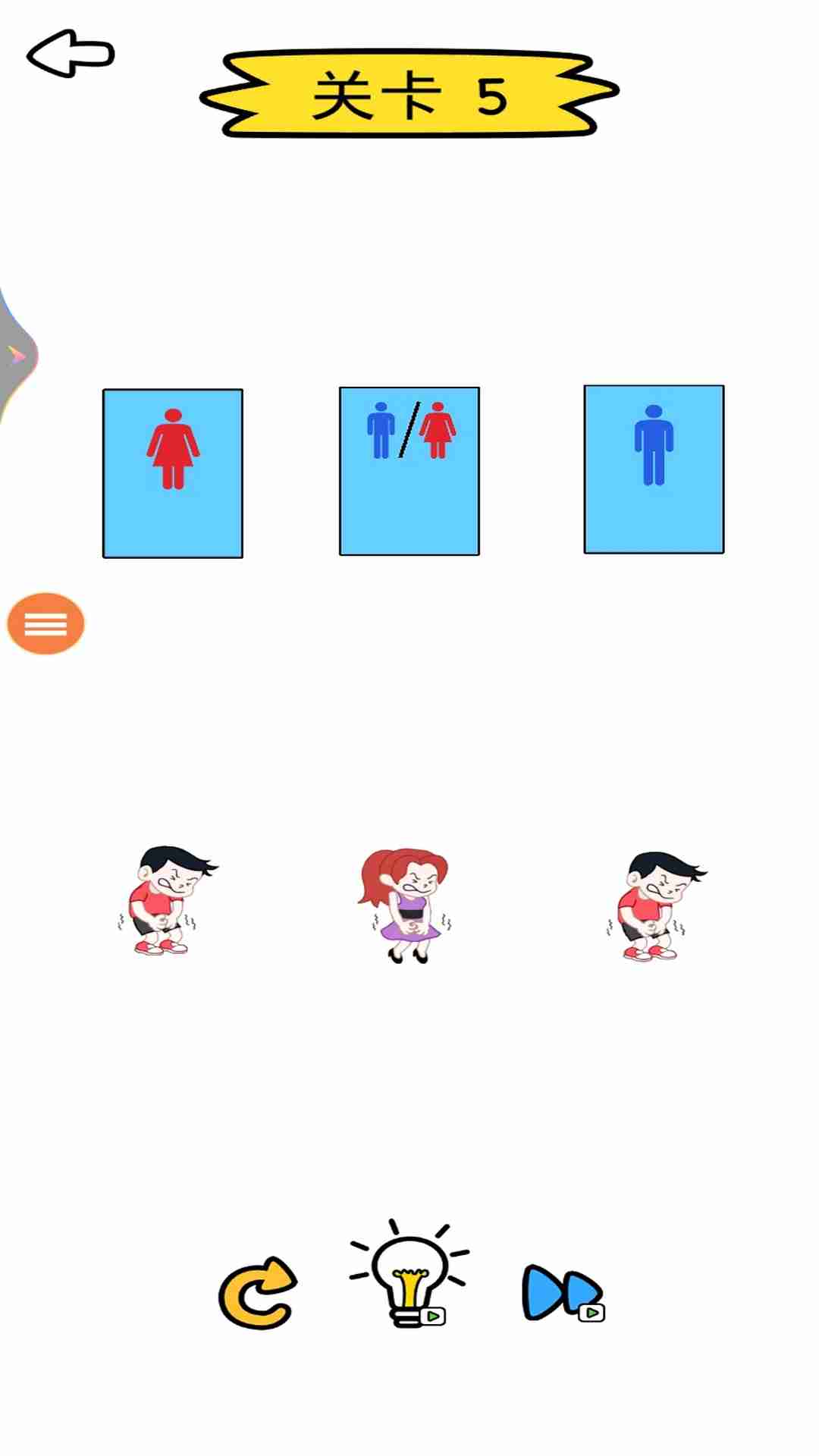Skip this level with the fast-forward icon
The width and height of the screenshot is (819, 1456).
(563, 1292)
